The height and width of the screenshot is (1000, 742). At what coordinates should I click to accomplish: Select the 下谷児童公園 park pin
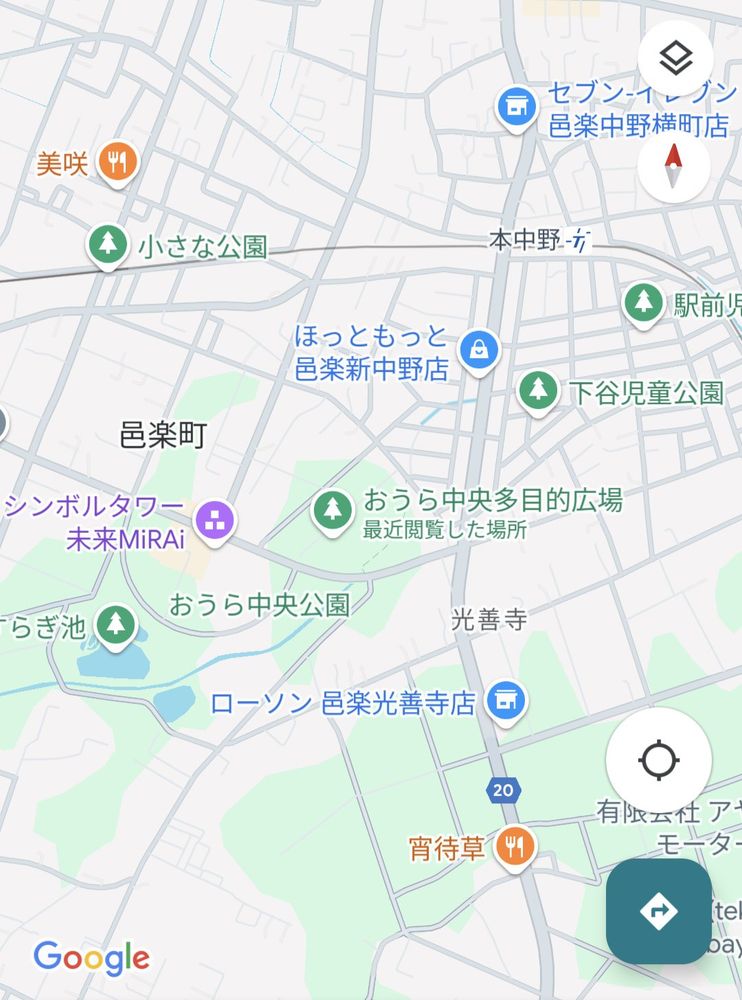pos(538,392)
